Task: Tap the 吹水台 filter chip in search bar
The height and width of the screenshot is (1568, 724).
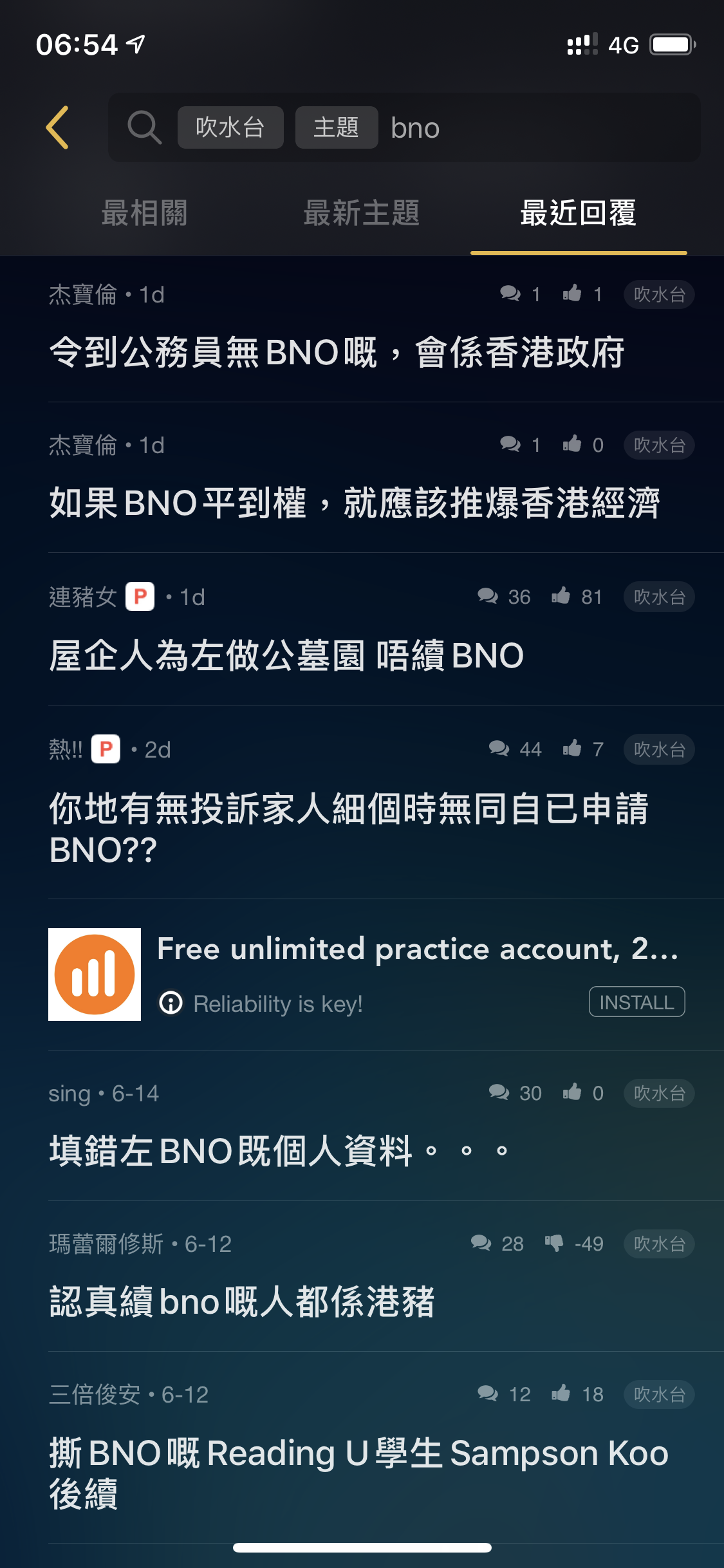Action: click(230, 127)
